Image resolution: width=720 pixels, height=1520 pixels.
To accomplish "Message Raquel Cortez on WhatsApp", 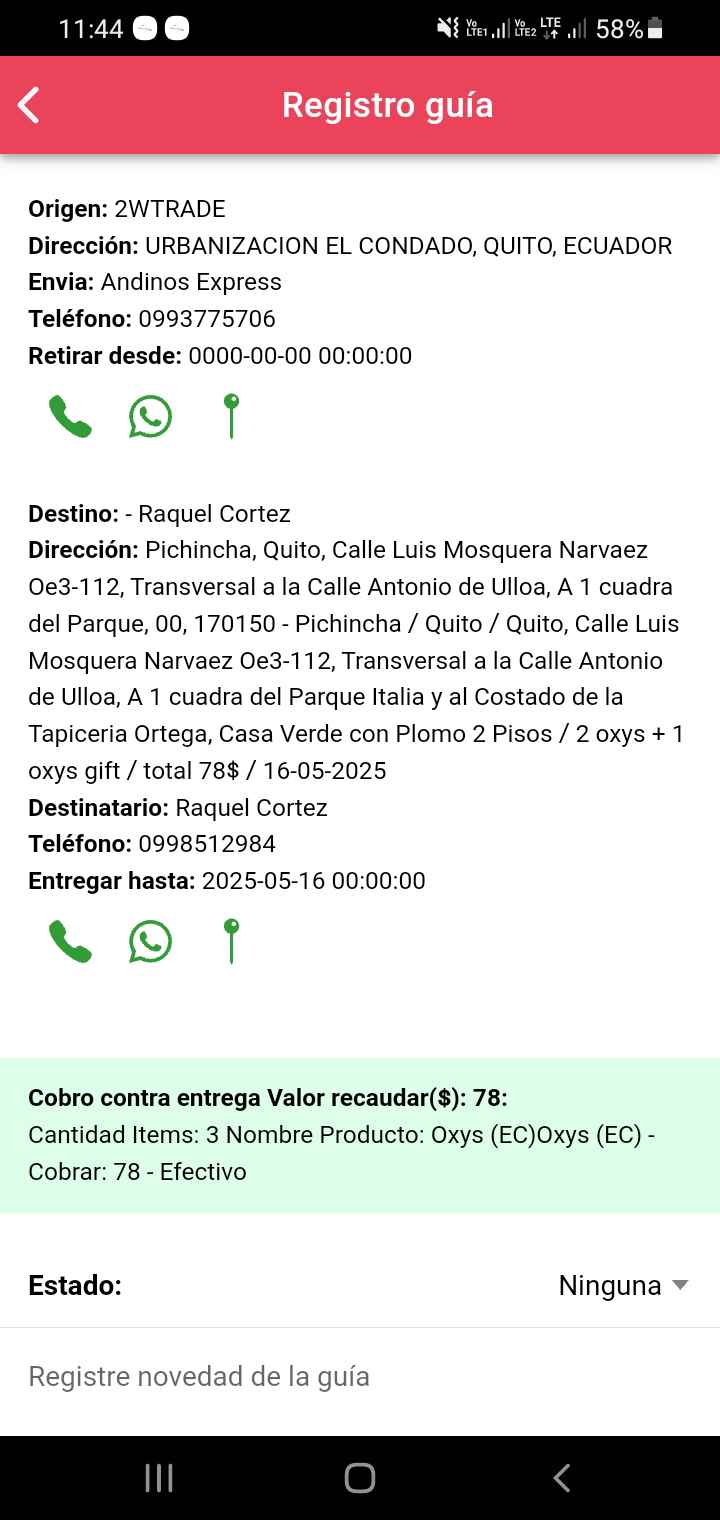I will pos(150,942).
